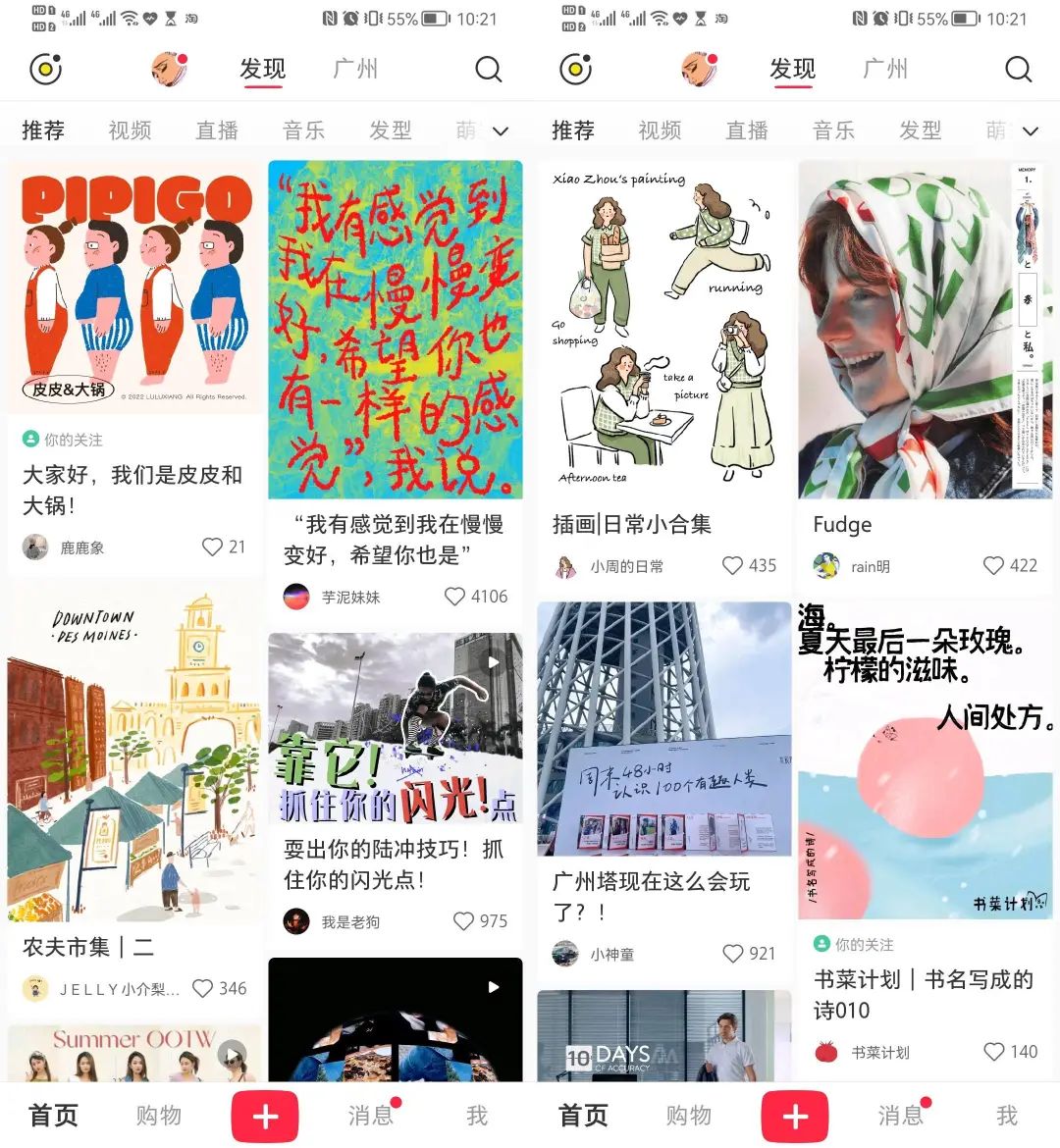Open the camera/logo icon at top left
The width and height of the screenshot is (1060, 1148).
pyautogui.click(x=45, y=69)
